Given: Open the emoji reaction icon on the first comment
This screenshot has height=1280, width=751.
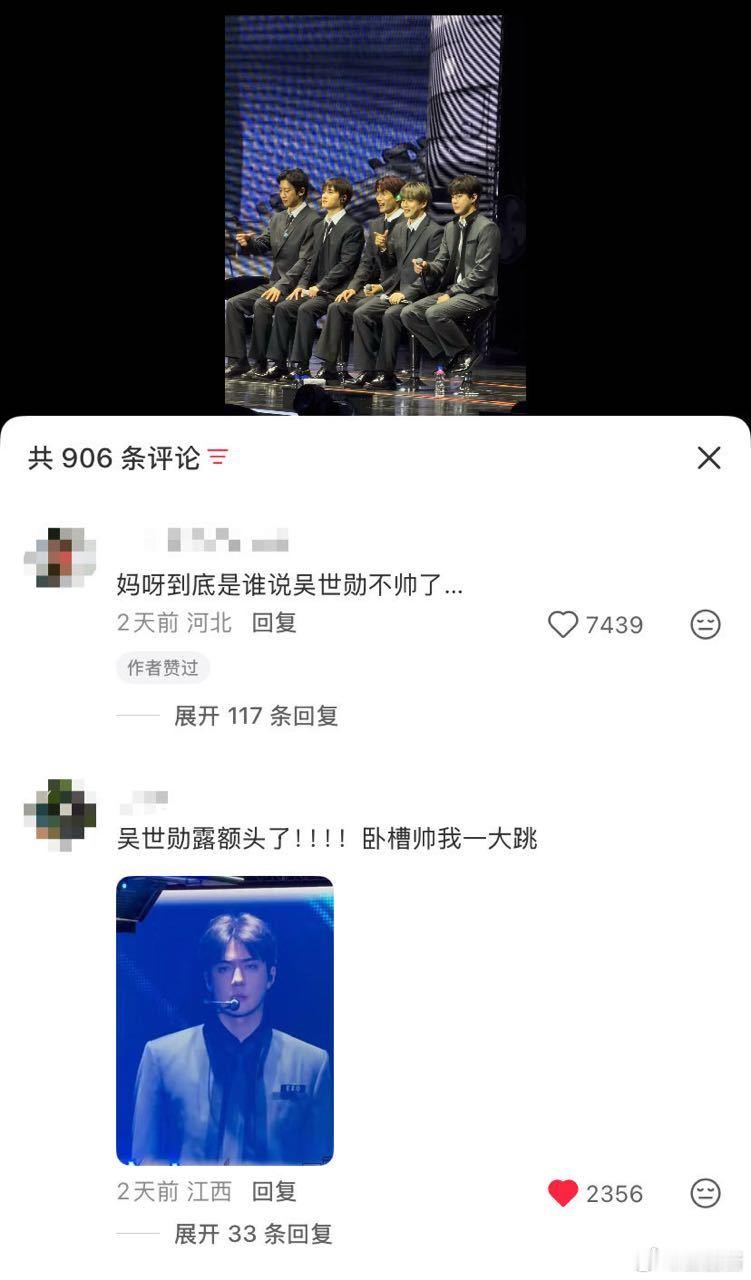Looking at the screenshot, I should pyautogui.click(x=708, y=624).
